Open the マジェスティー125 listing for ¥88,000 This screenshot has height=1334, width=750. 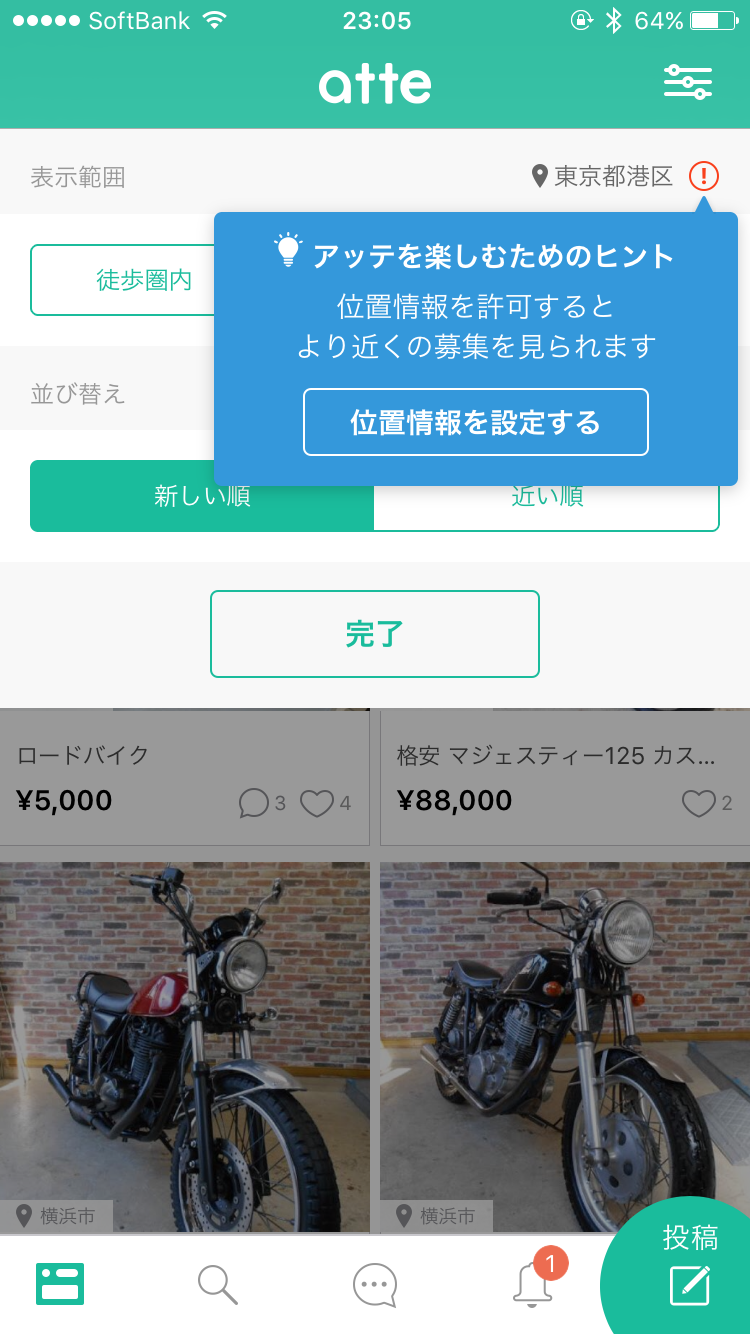(x=564, y=778)
